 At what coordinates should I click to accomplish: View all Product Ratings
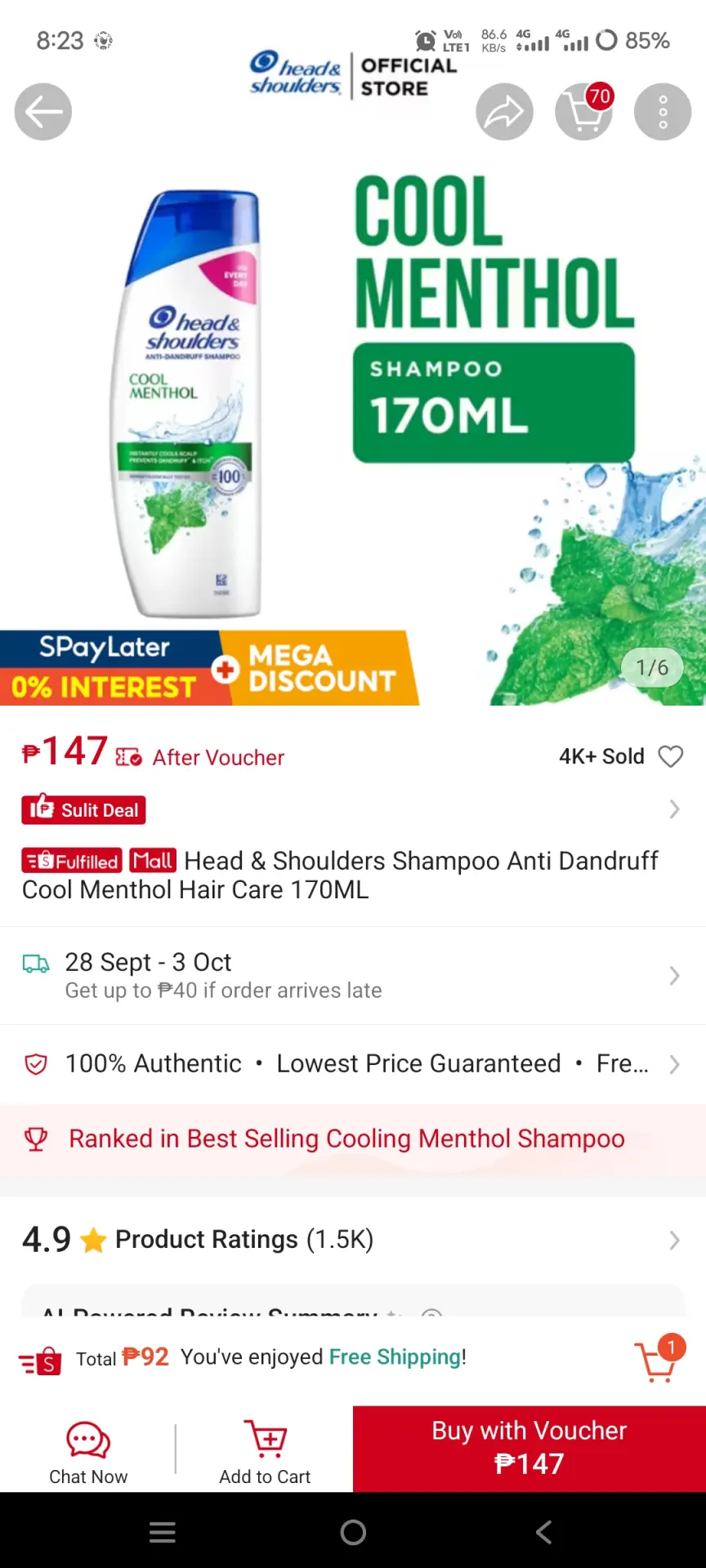point(353,1240)
